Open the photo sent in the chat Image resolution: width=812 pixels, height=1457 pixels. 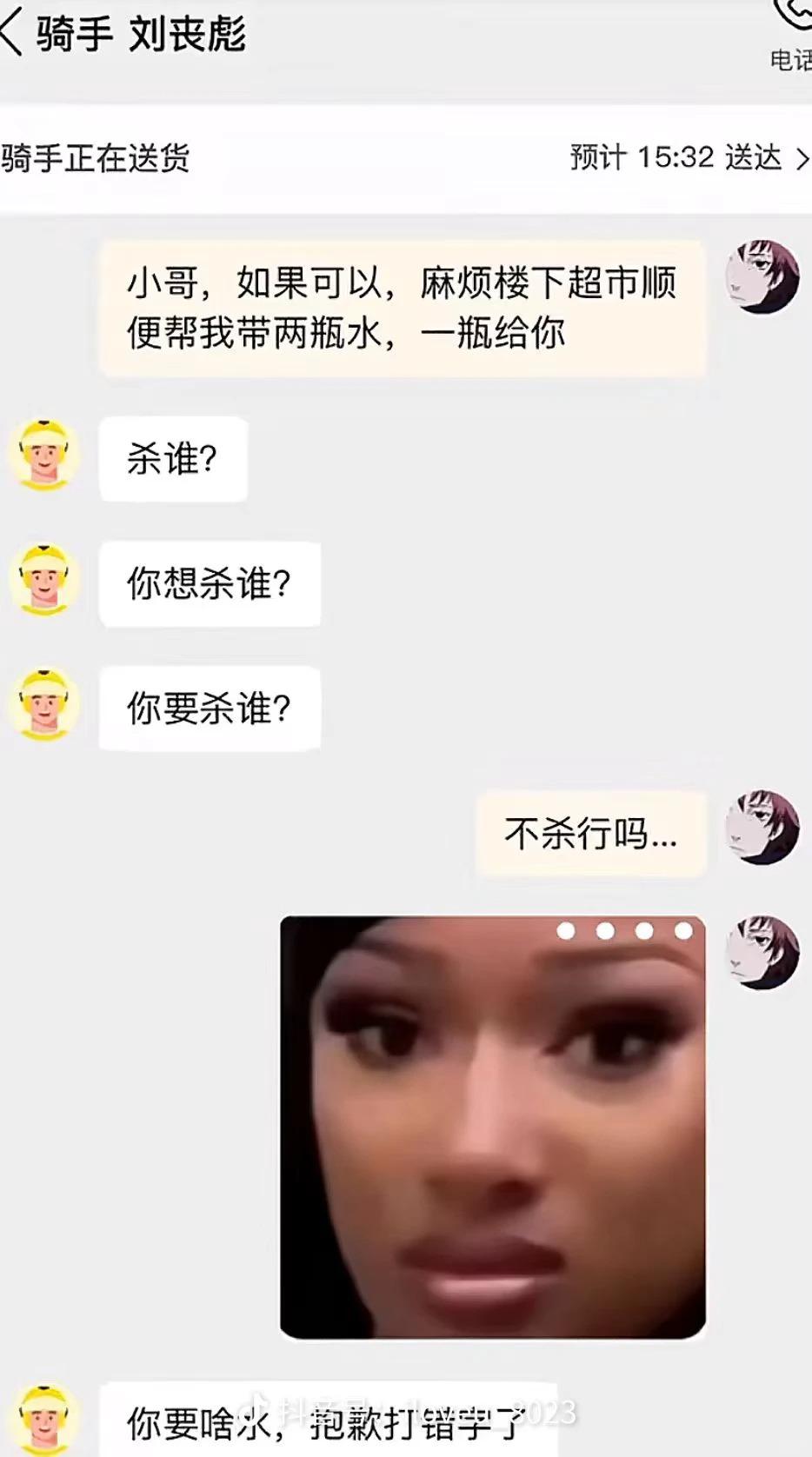tap(492, 1127)
